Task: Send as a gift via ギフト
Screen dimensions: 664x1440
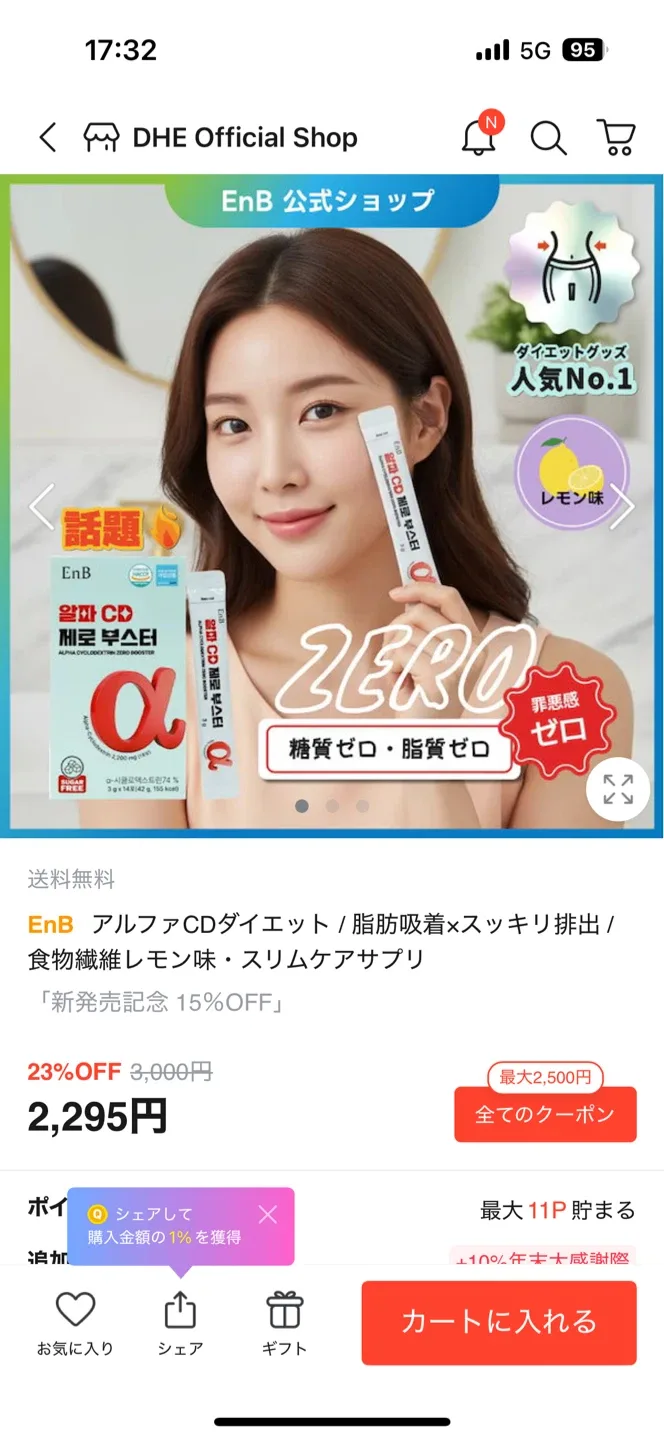Action: click(x=284, y=1322)
